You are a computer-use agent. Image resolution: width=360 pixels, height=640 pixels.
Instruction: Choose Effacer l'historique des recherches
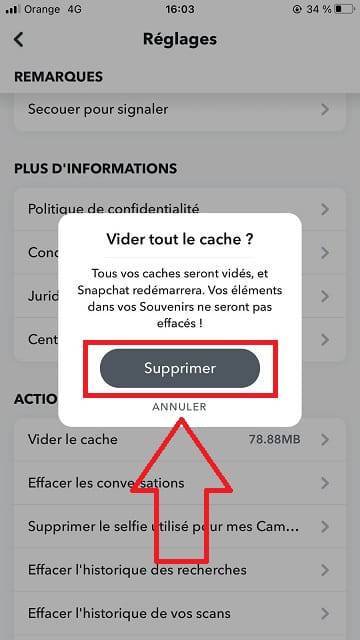180,570
